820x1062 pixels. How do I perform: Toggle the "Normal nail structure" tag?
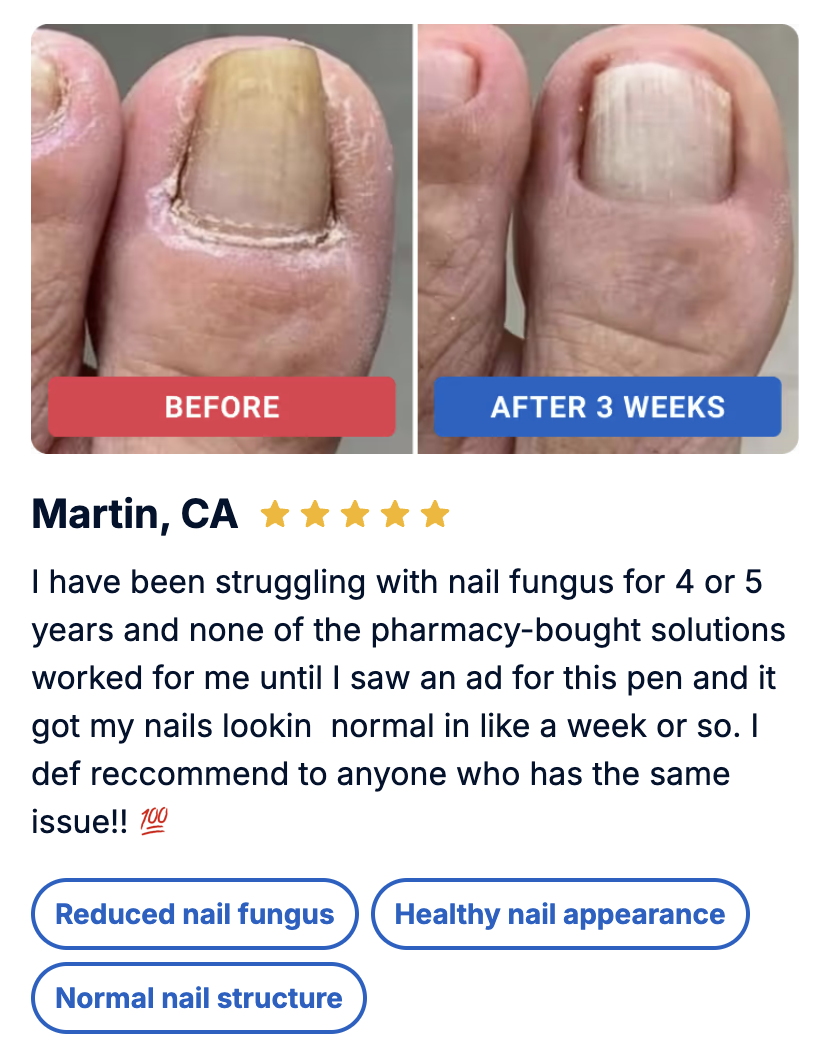[x=198, y=997]
